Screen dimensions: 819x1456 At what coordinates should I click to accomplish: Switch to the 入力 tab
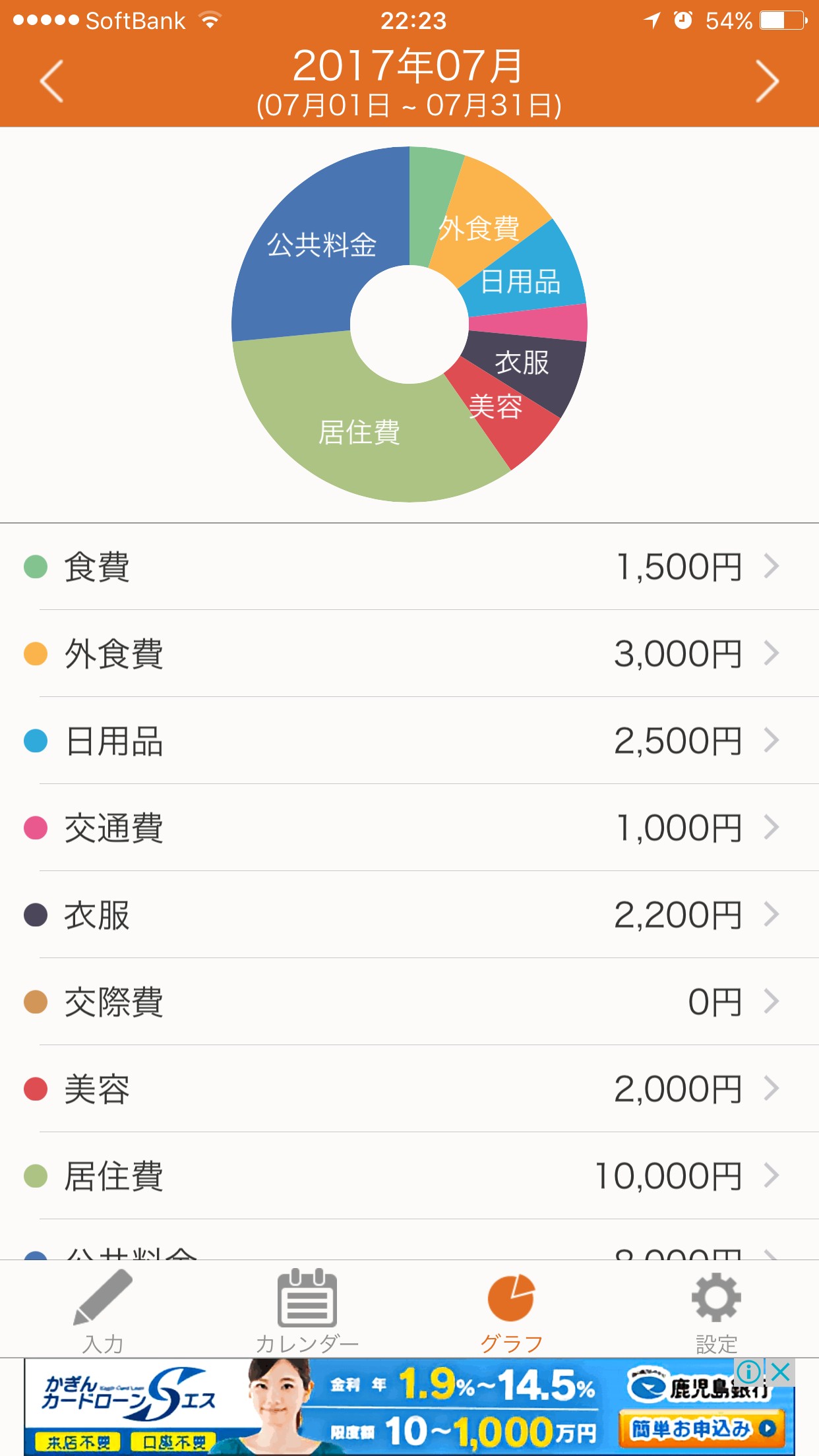[103, 1309]
